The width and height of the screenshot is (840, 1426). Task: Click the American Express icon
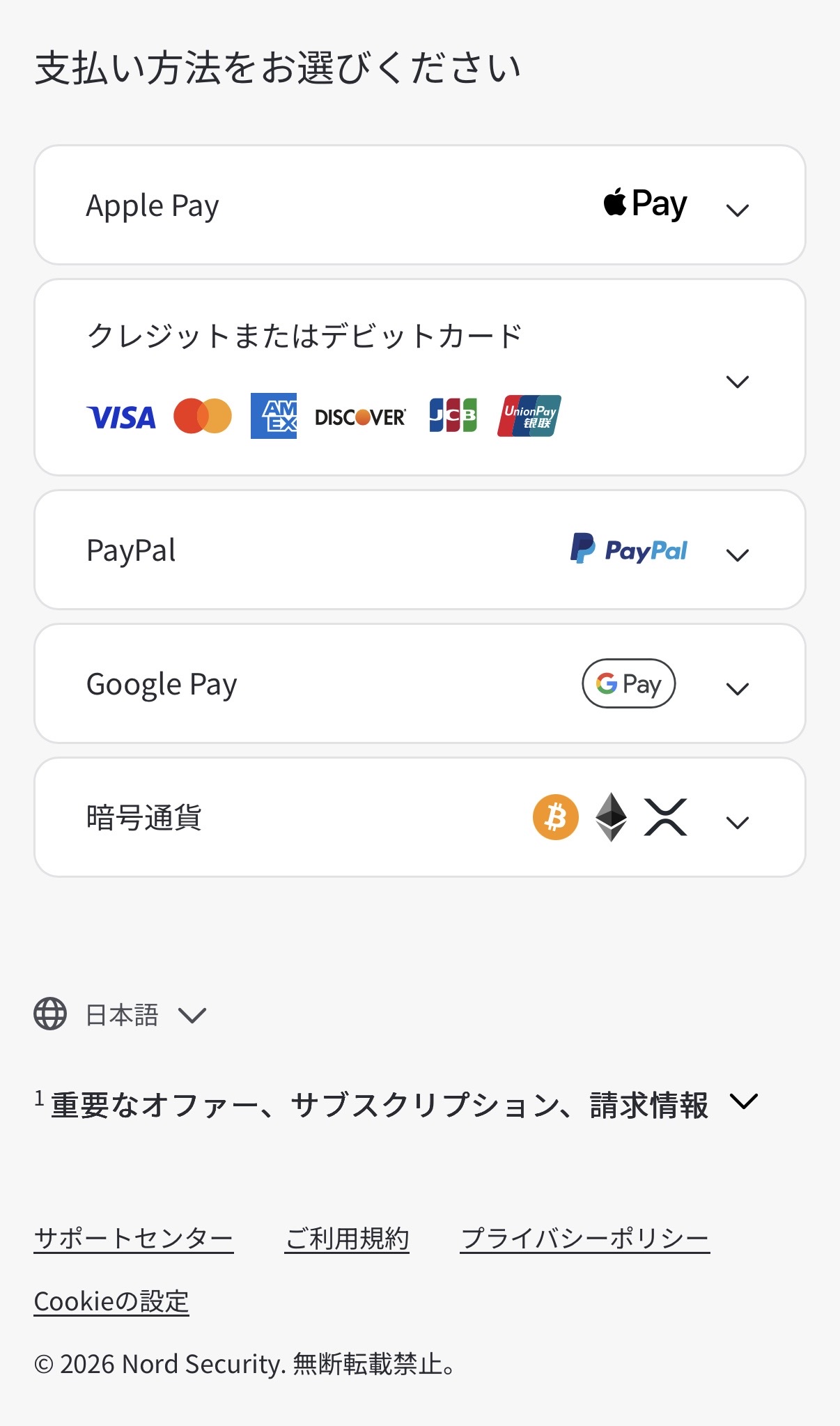coord(274,416)
